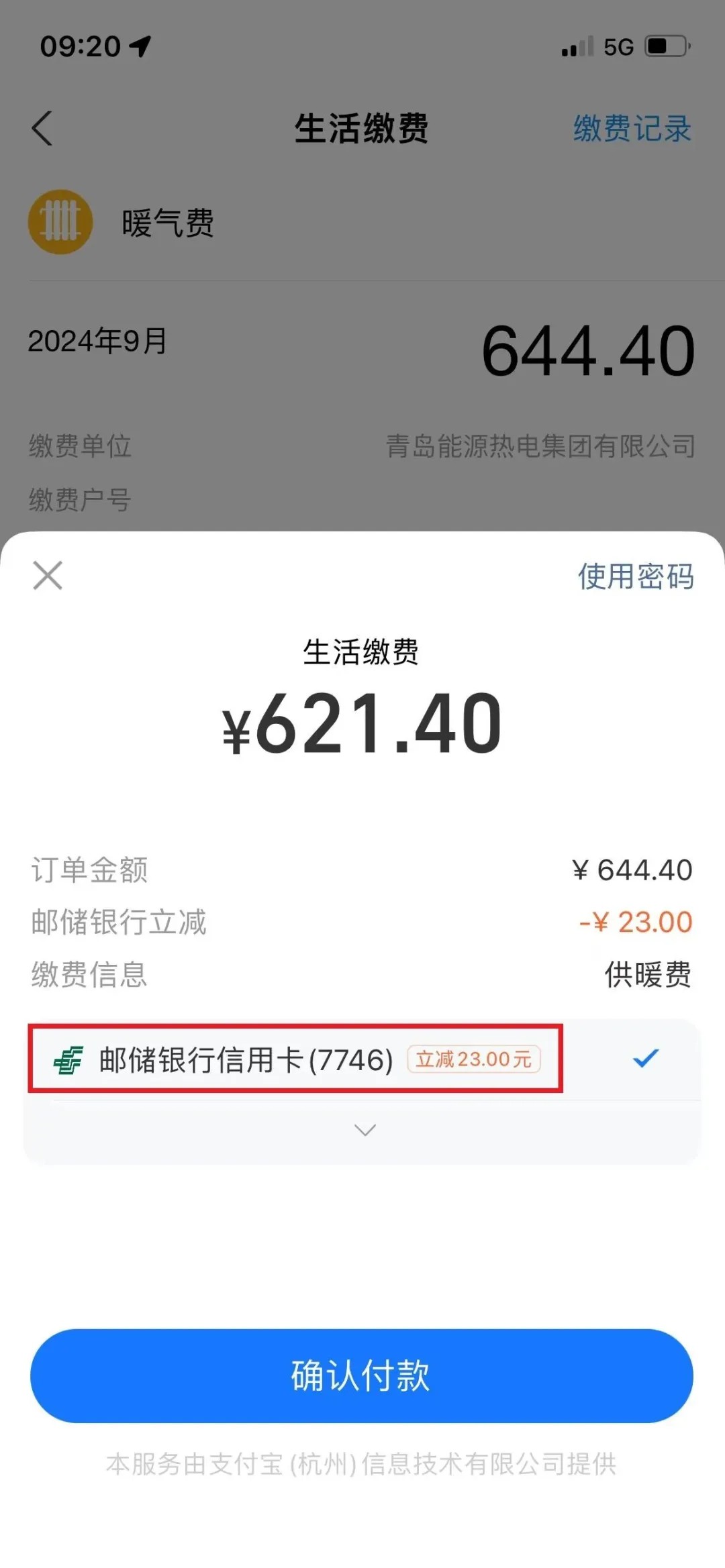Expand more payment methods with the chevron

(x=365, y=1131)
